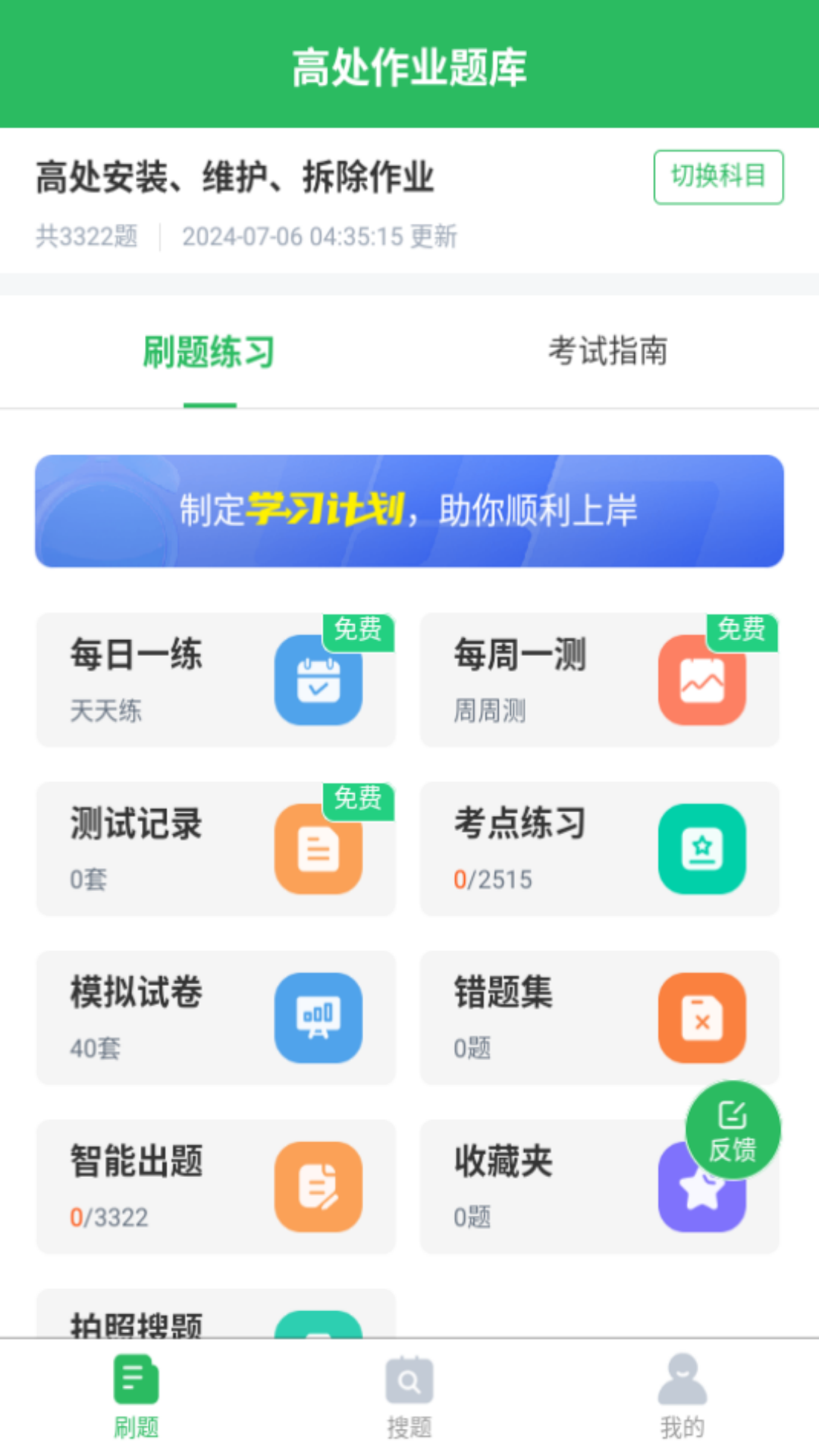Open 测试记录 via the document icon
The height and width of the screenshot is (1456, 819).
click(318, 849)
